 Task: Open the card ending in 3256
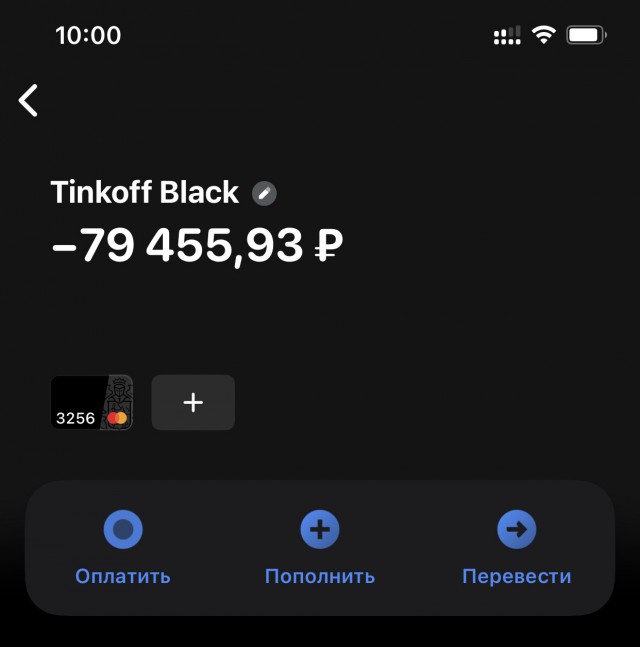point(92,403)
